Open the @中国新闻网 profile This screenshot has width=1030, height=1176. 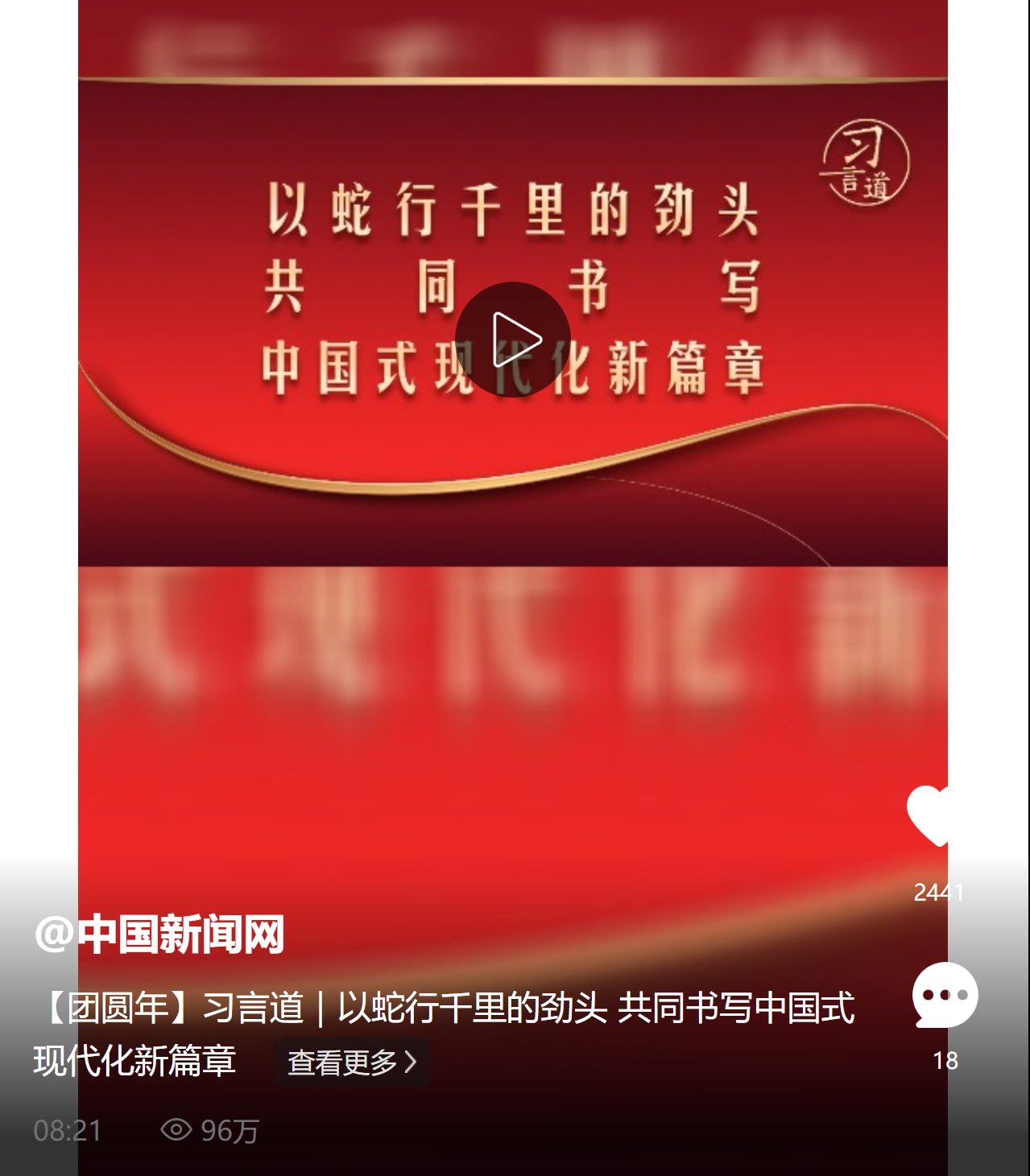click(159, 935)
